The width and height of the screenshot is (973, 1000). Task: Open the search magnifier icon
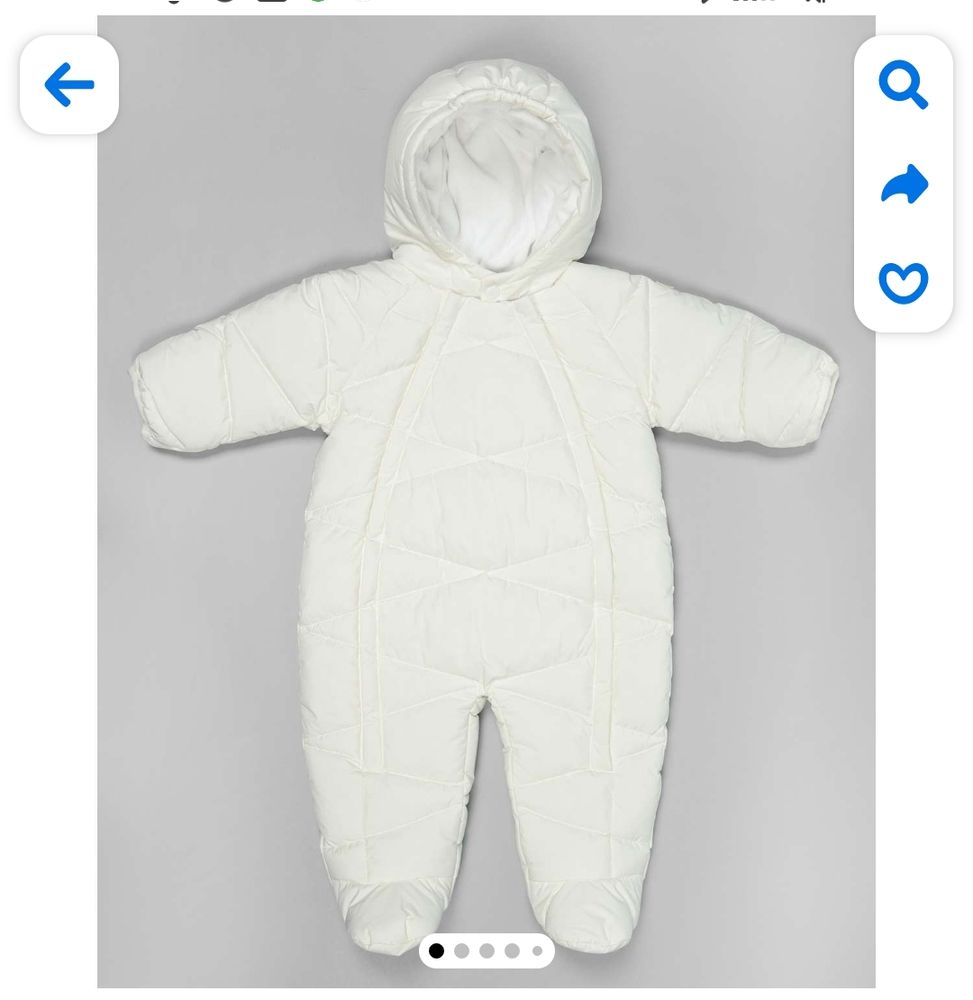click(903, 85)
